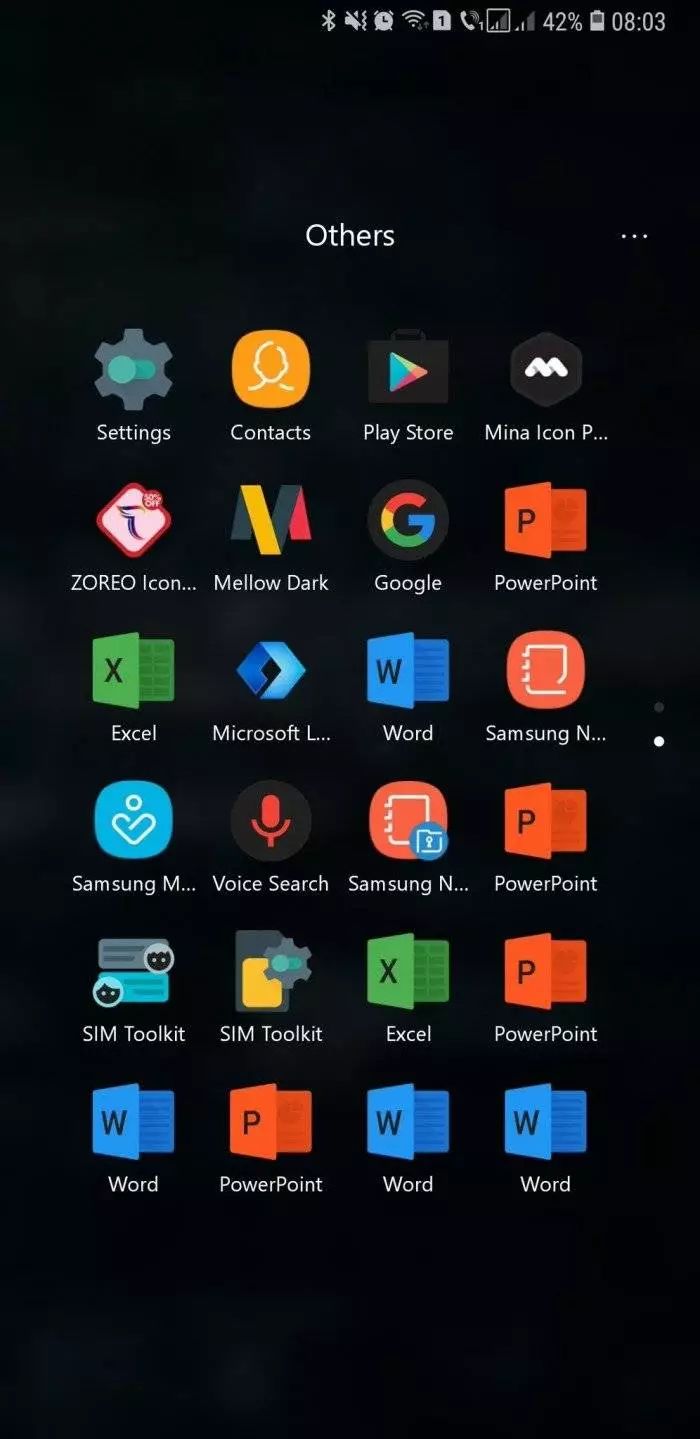Start Voice Search
Image resolution: width=700 pixels, height=1439 pixels.
270,821
